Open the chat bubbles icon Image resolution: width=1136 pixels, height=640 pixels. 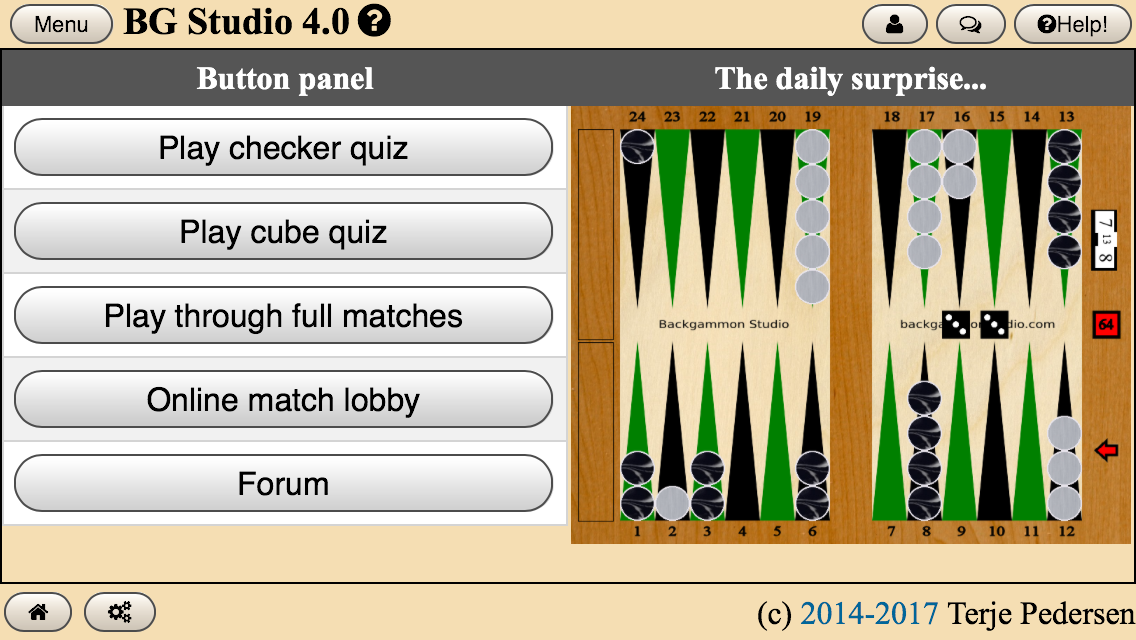pyautogui.click(x=970, y=24)
